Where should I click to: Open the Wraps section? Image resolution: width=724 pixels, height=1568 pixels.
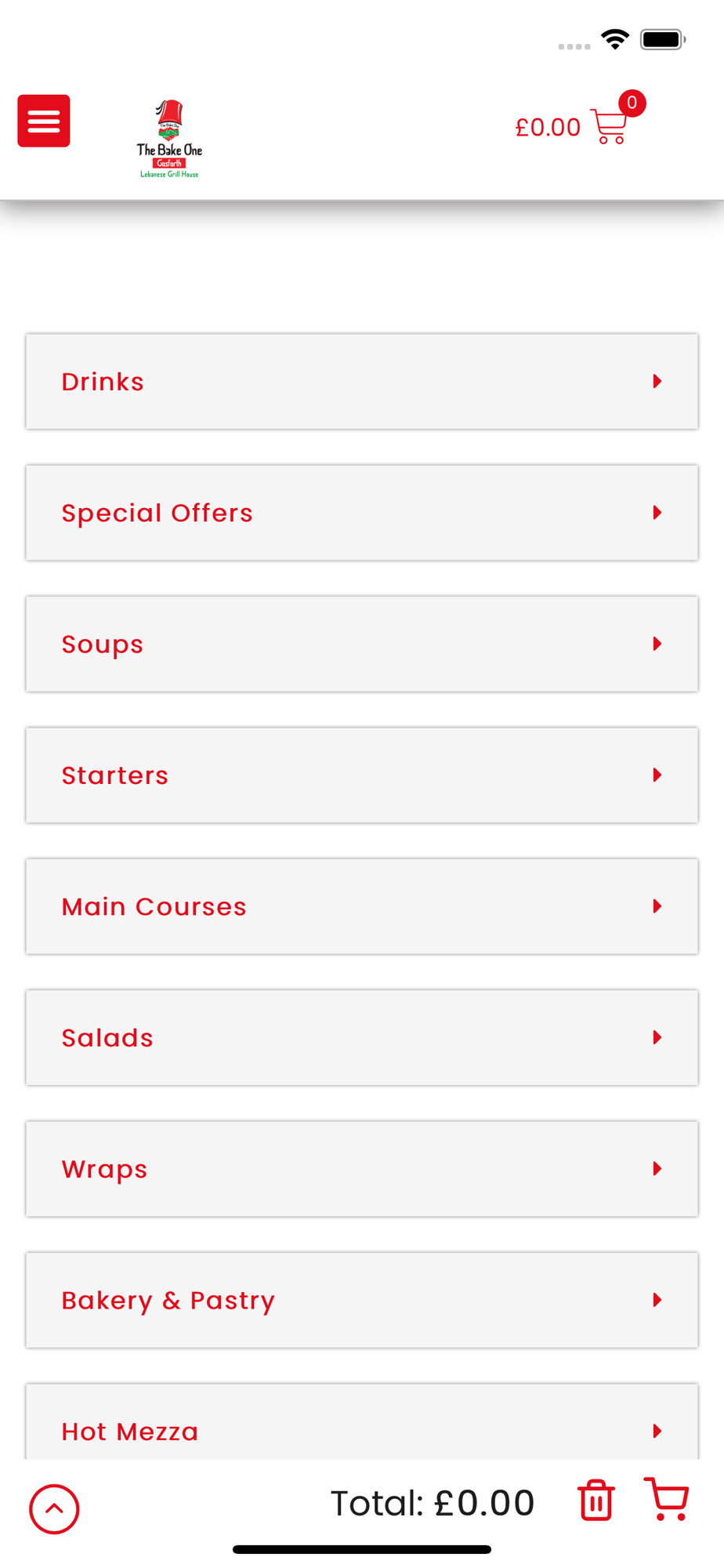[x=362, y=1169]
